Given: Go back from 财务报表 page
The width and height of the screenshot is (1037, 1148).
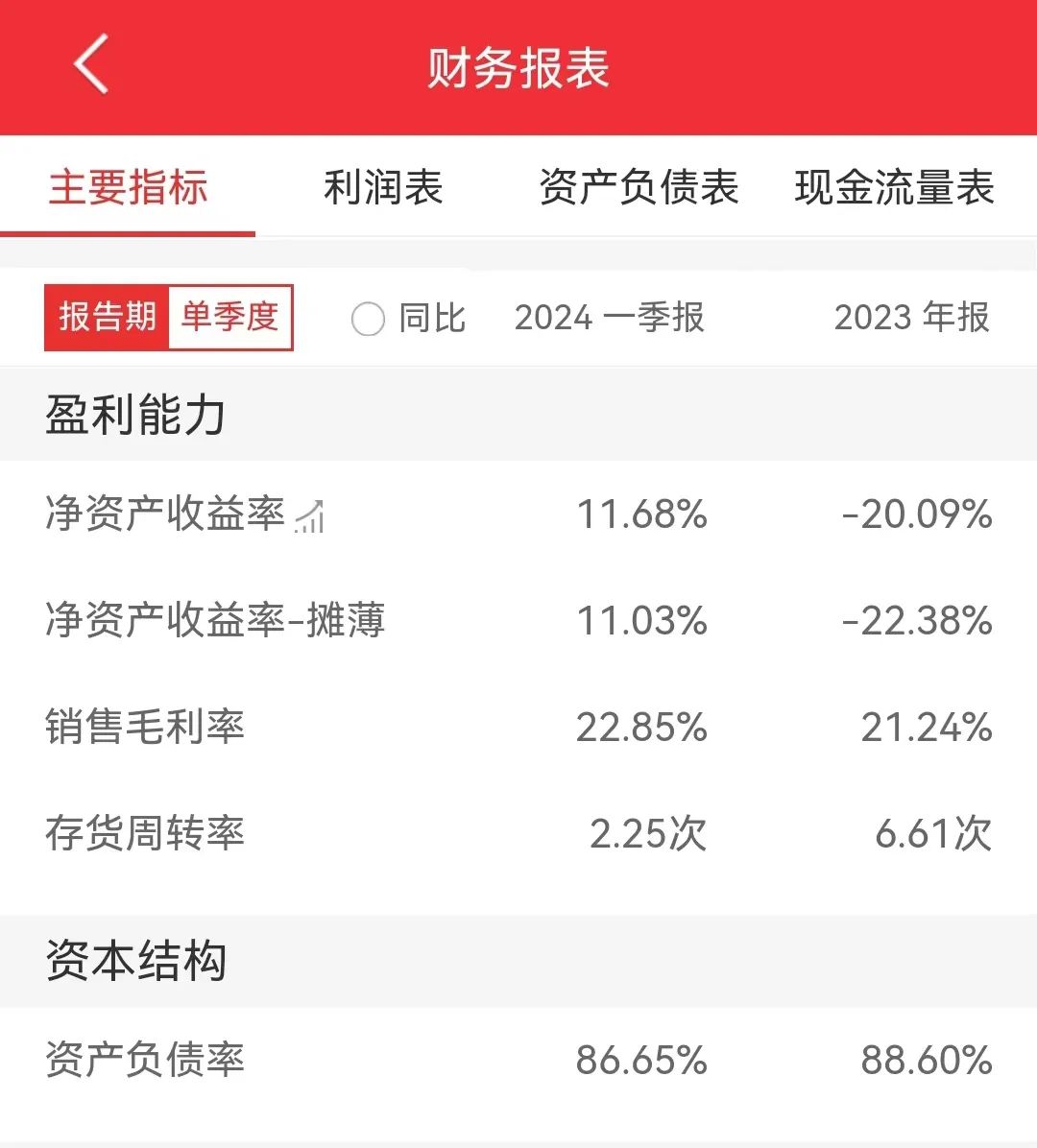Looking at the screenshot, I should pyautogui.click(x=91, y=66).
